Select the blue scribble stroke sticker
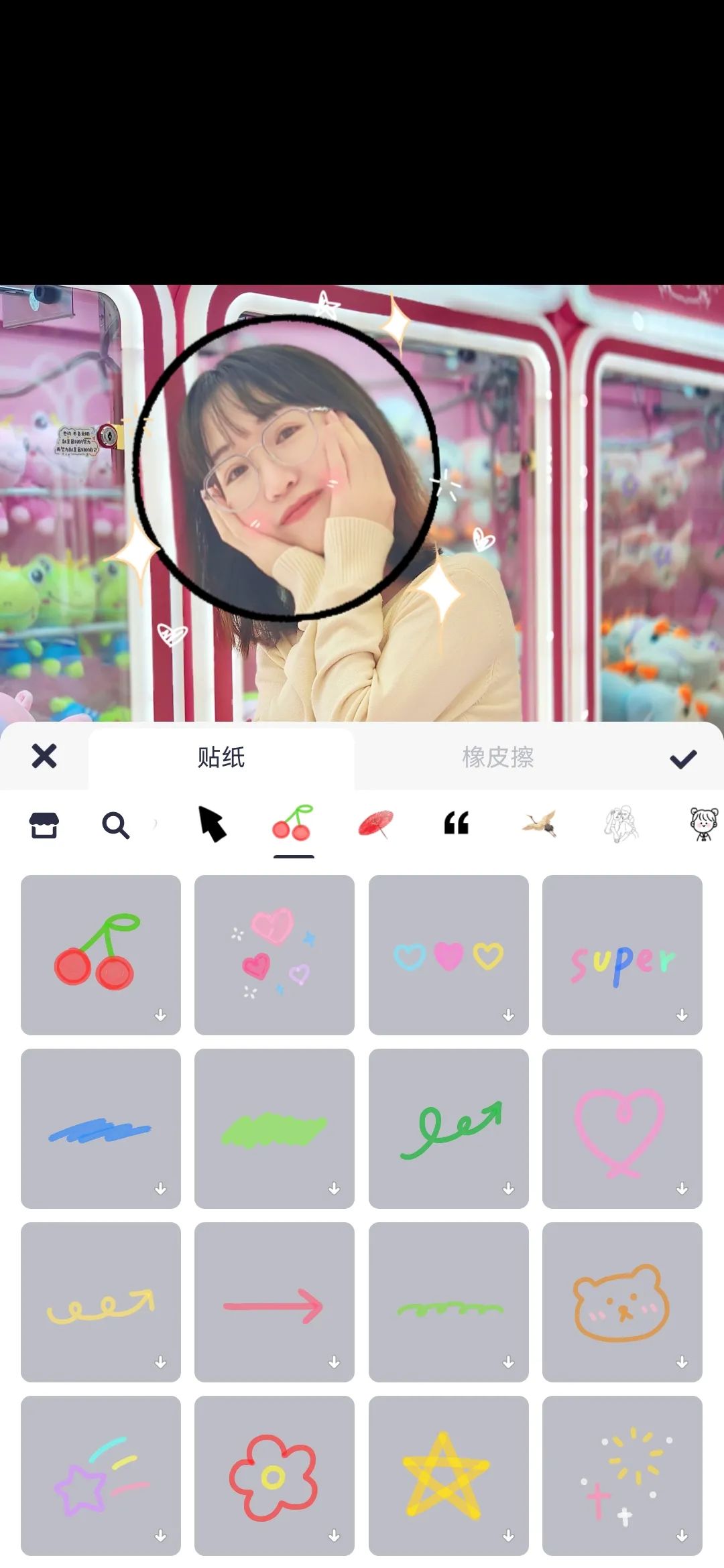Screen dimensions: 724x1568 click(x=101, y=1128)
